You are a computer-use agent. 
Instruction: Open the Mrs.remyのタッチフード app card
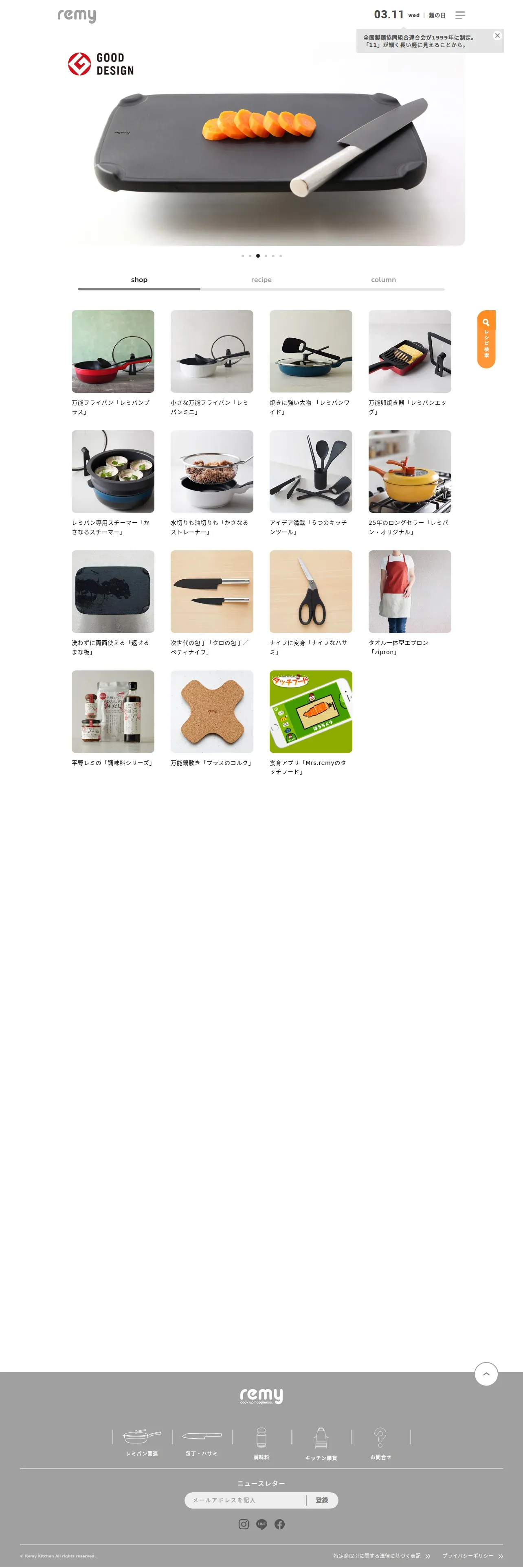310,723
